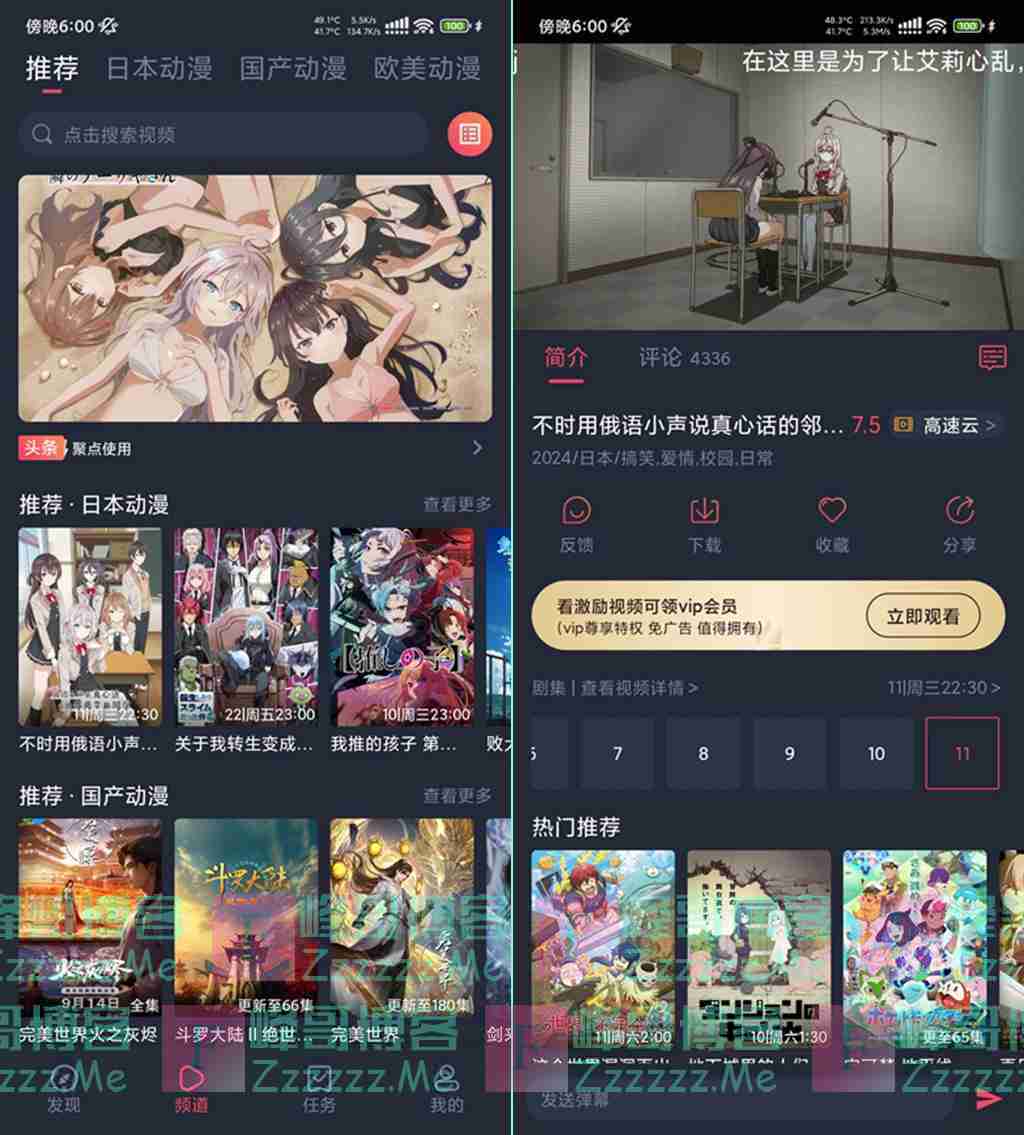Share this anime via 分享
This screenshot has width=1024, height=1135.
click(959, 523)
